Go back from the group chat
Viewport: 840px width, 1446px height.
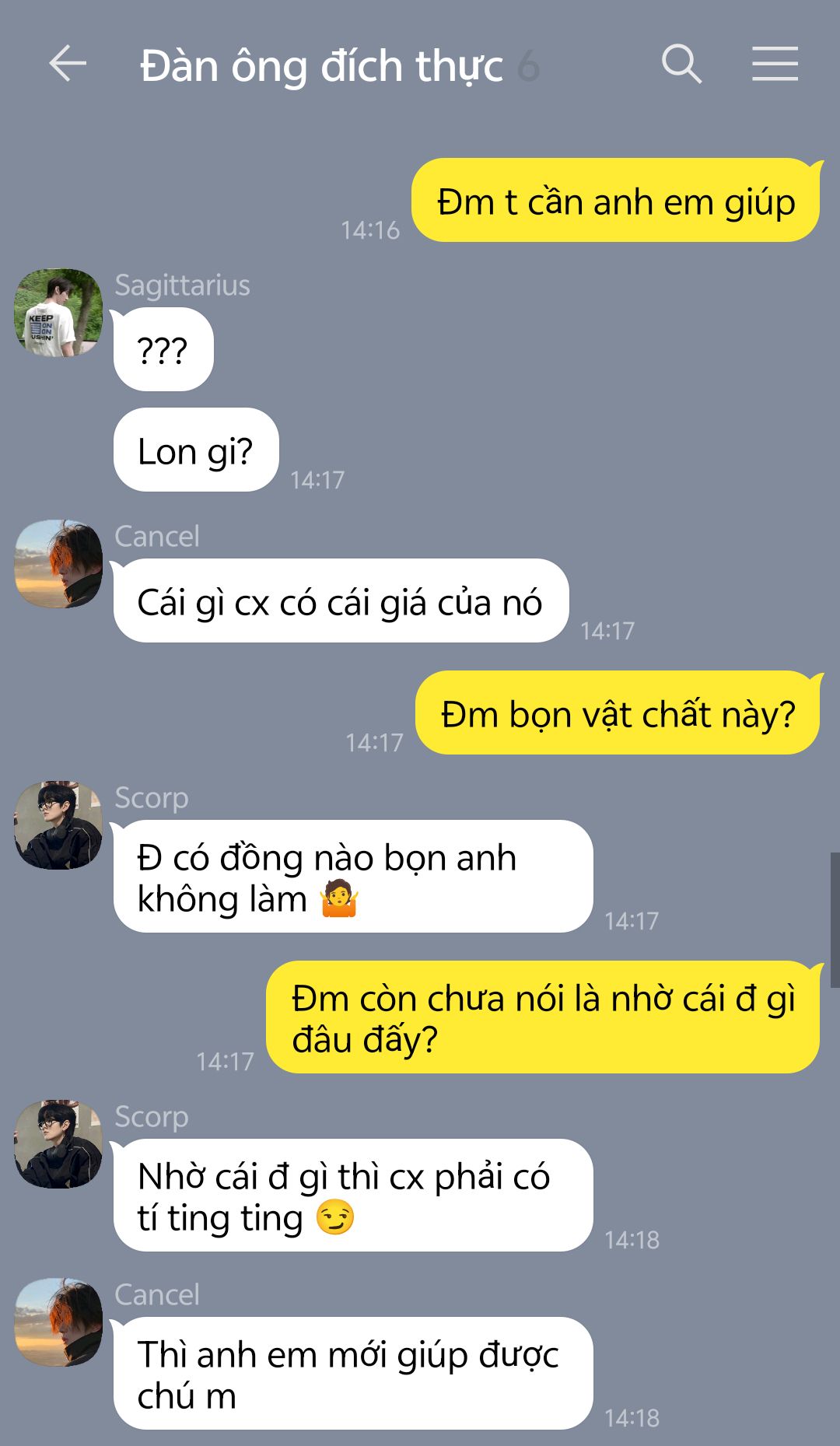(x=68, y=64)
